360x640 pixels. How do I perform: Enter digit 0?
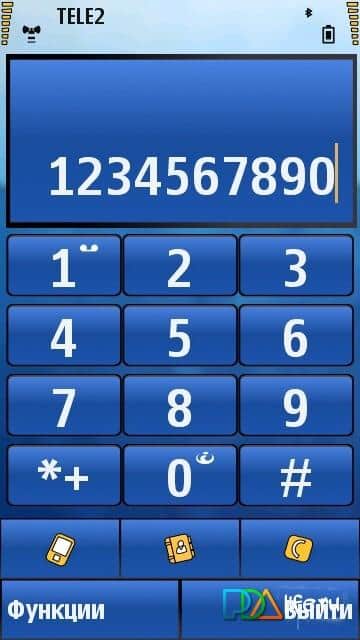pyautogui.click(x=180, y=475)
